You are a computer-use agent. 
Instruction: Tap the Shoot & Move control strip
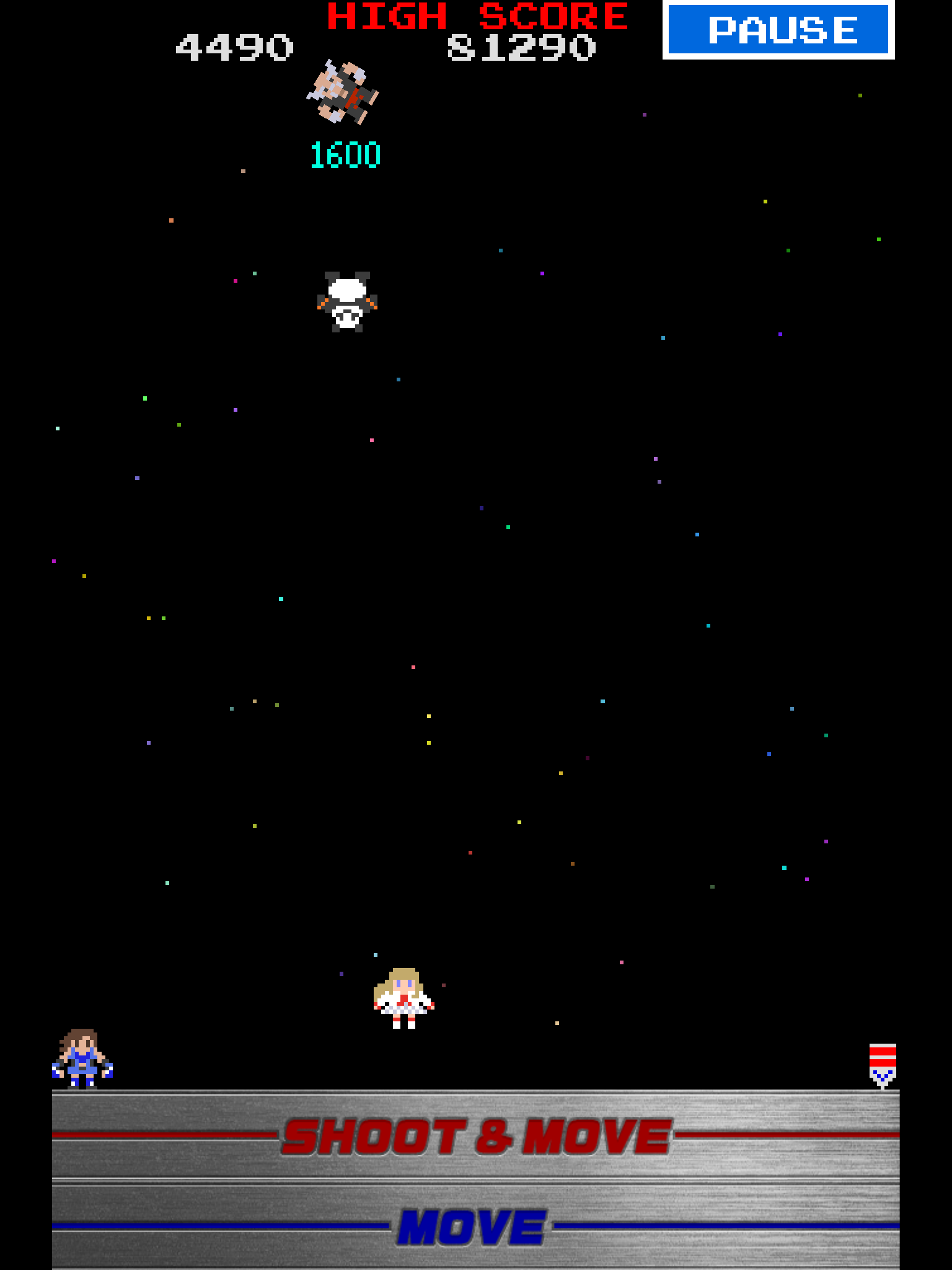pos(475,1136)
